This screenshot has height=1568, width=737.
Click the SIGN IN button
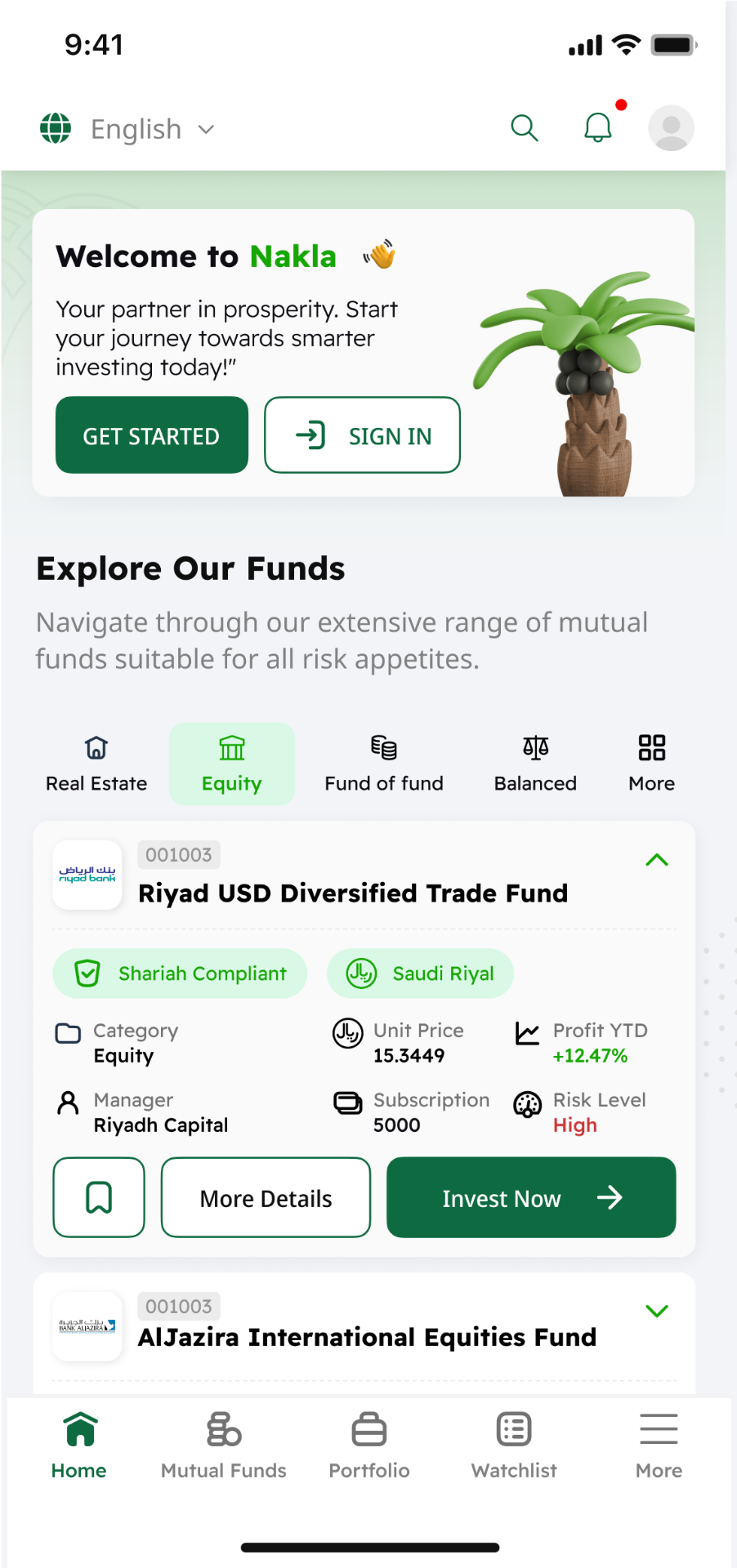point(362,434)
